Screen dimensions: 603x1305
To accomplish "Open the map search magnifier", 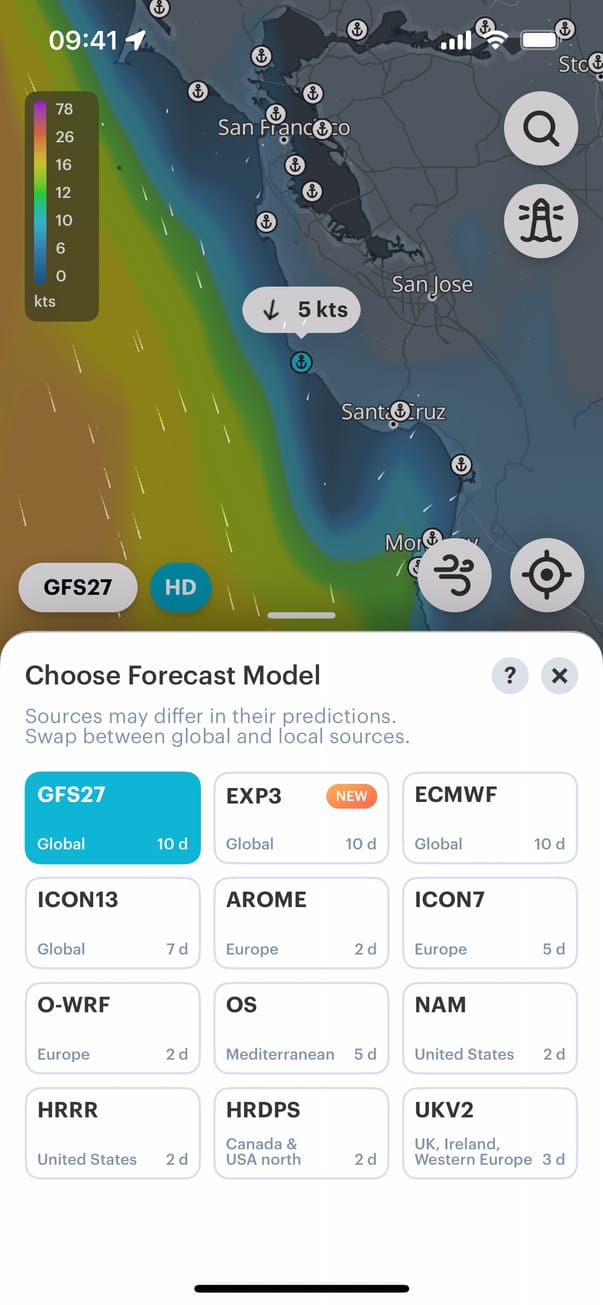I will click(541, 129).
